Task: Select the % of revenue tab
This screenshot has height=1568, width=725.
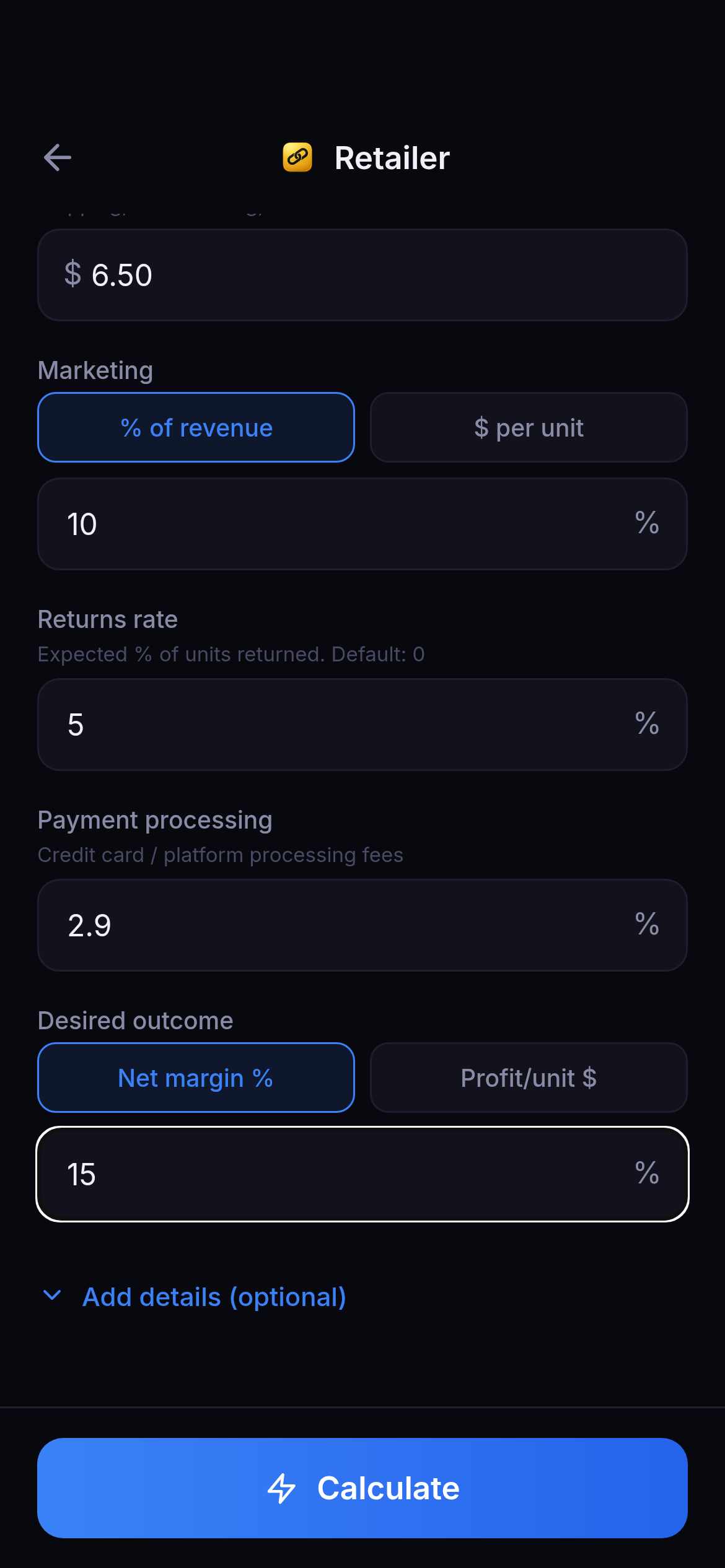Action: pos(195,427)
